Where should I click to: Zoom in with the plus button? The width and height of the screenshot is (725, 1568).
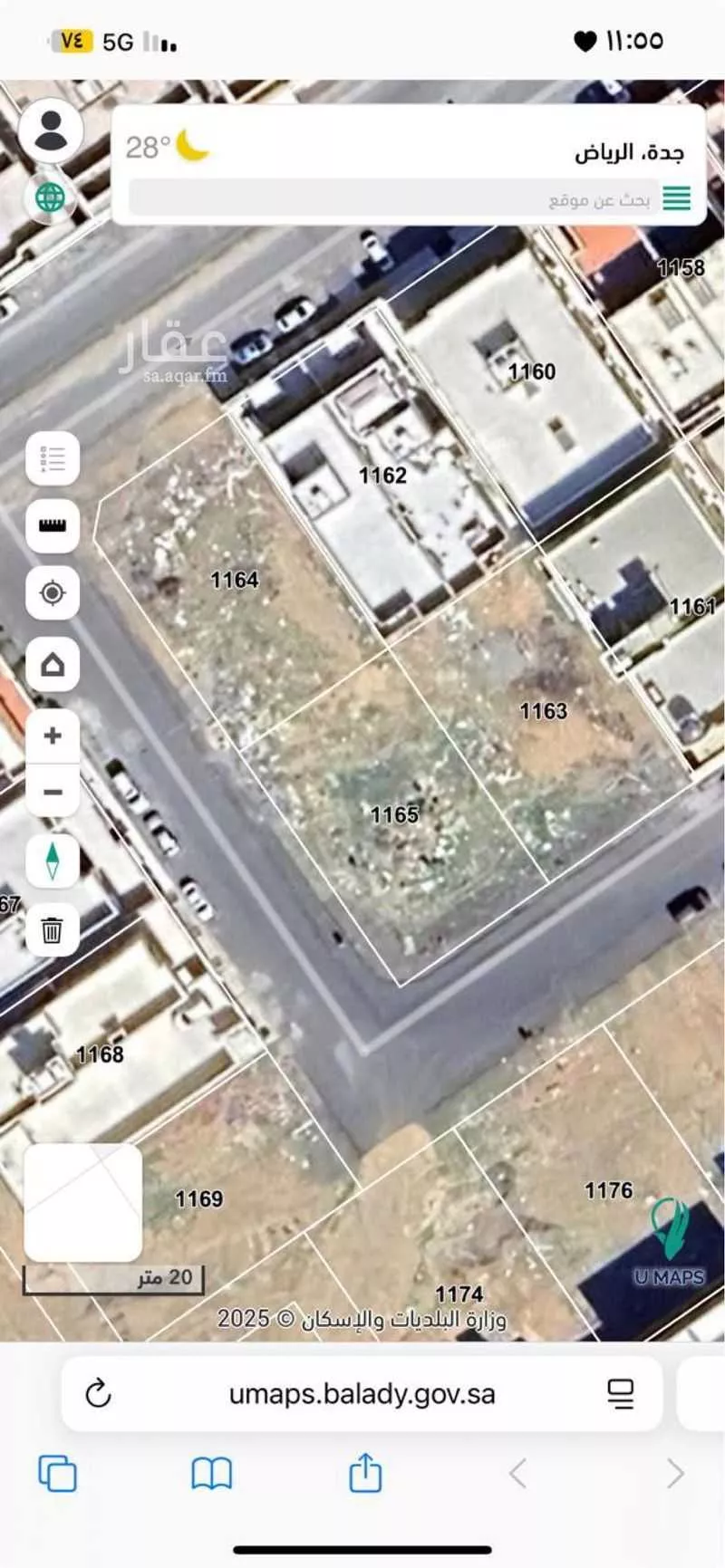(53, 736)
